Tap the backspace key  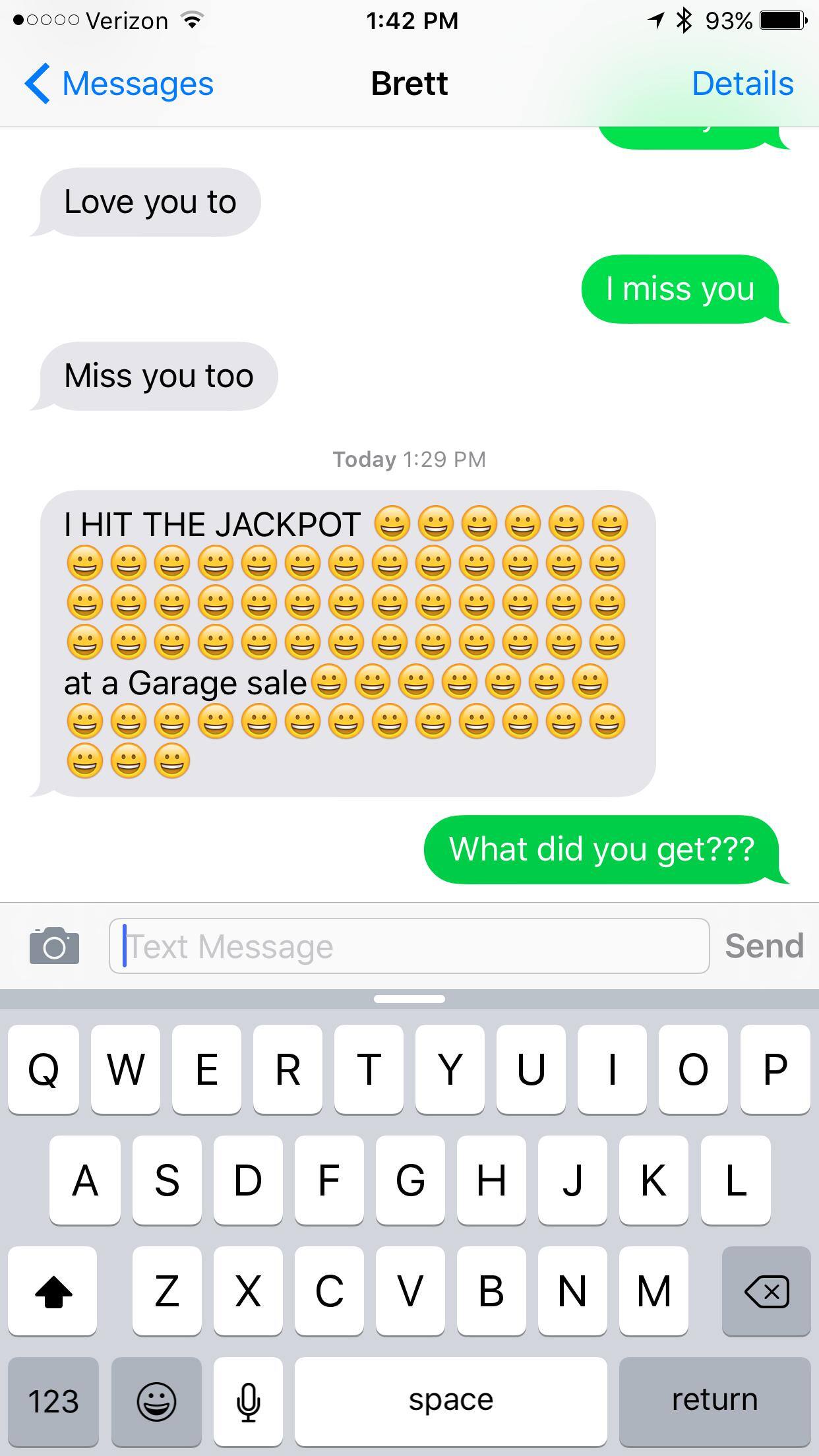766,1290
